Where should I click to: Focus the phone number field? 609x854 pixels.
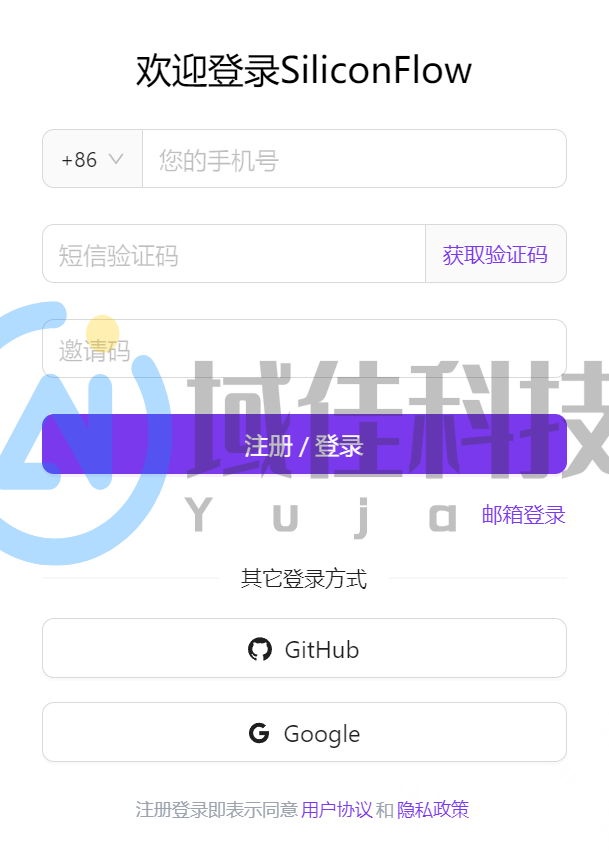point(354,159)
